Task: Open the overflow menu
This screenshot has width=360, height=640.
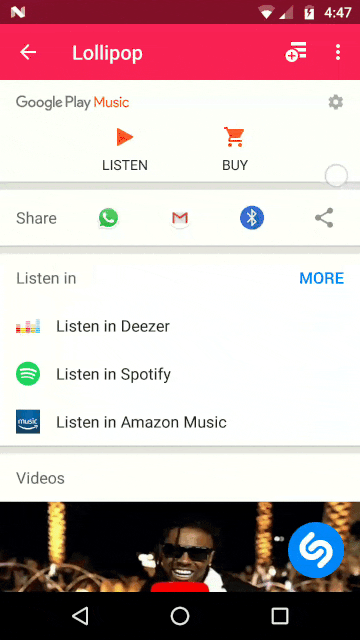Action: pos(338,52)
